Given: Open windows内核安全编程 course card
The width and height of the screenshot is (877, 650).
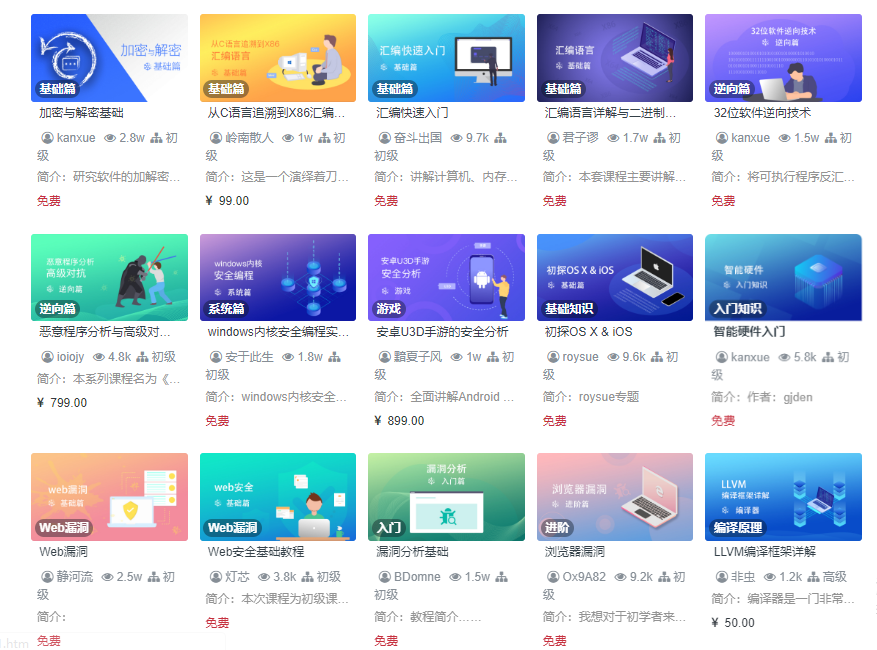Looking at the screenshot, I should pos(277,277).
